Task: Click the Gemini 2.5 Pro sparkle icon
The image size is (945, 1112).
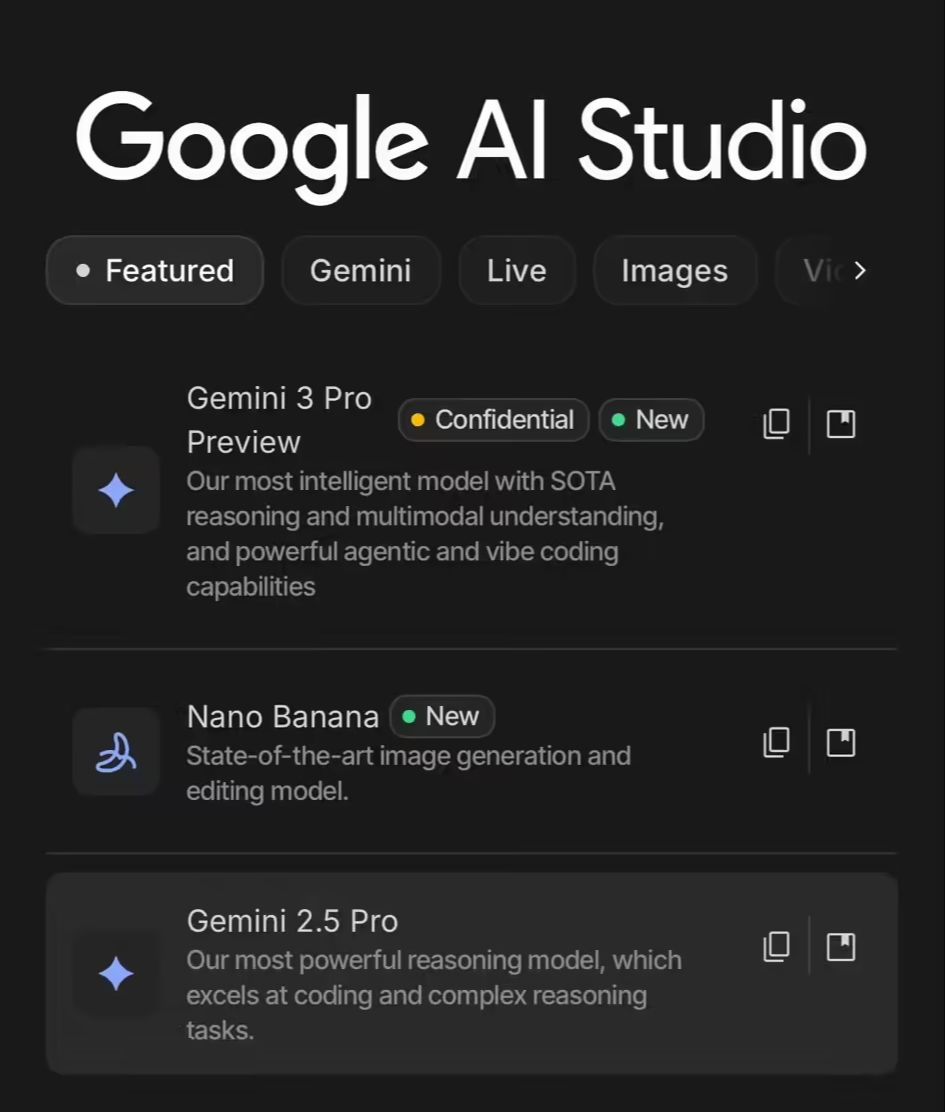Action: click(116, 972)
